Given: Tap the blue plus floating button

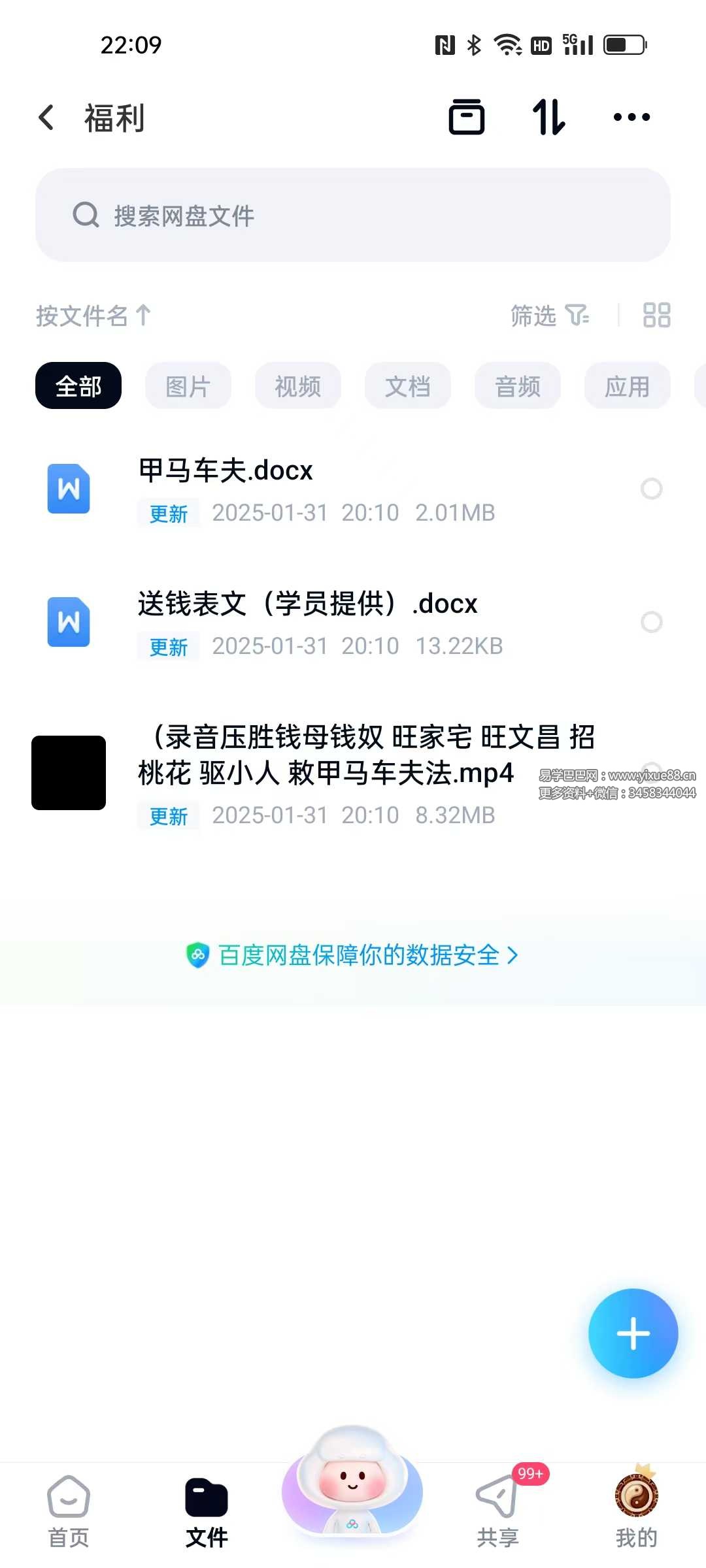Looking at the screenshot, I should (633, 1333).
